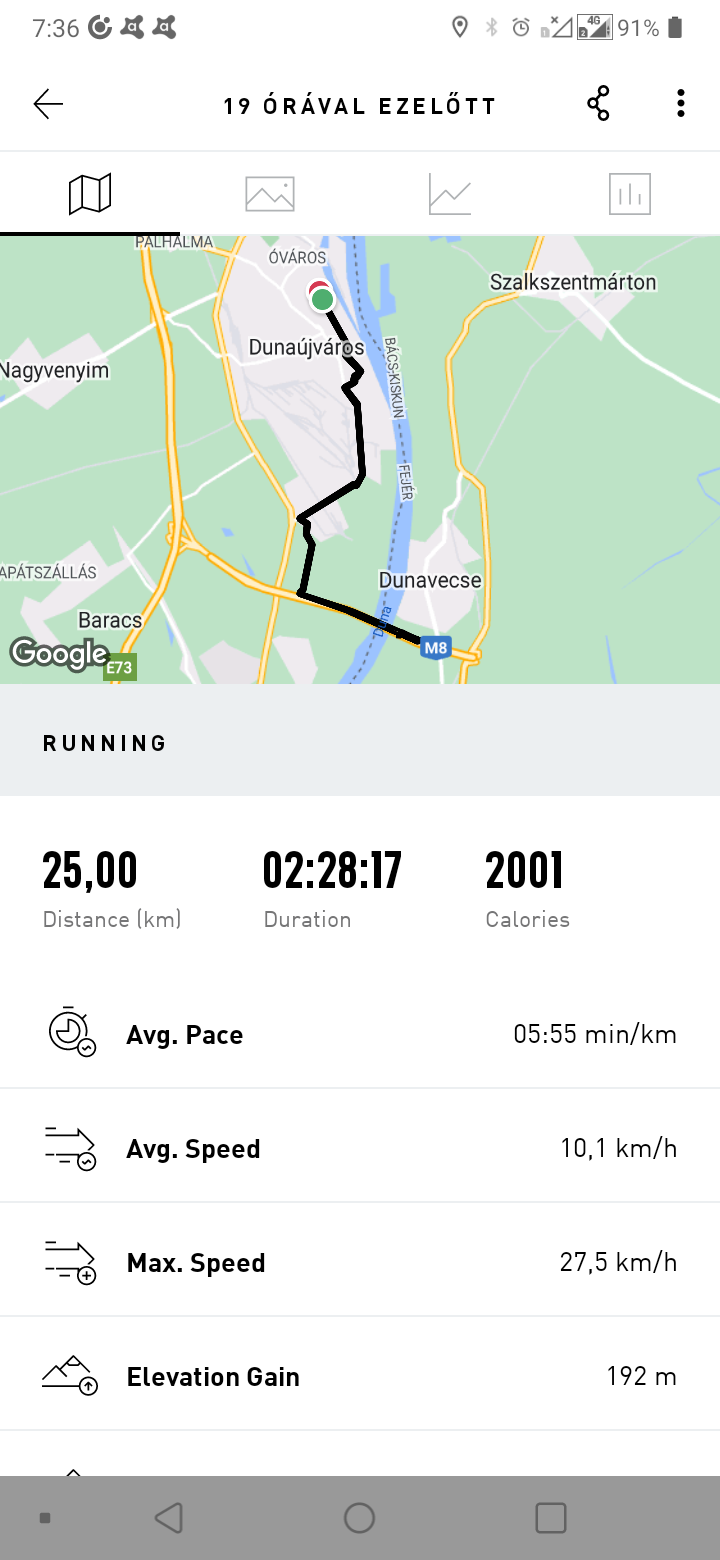Screen dimensions: 720x1560
Task: Open recent apps from navigation bar
Action: (x=551, y=1518)
